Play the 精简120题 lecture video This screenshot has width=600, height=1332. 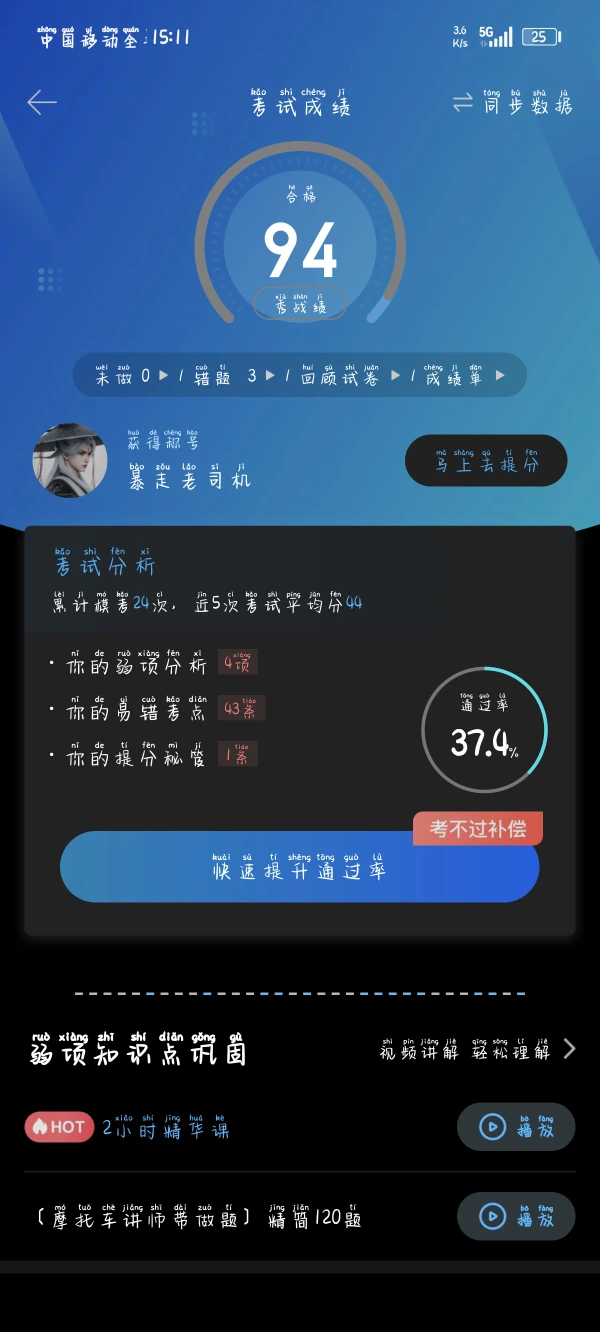pyautogui.click(x=516, y=1216)
